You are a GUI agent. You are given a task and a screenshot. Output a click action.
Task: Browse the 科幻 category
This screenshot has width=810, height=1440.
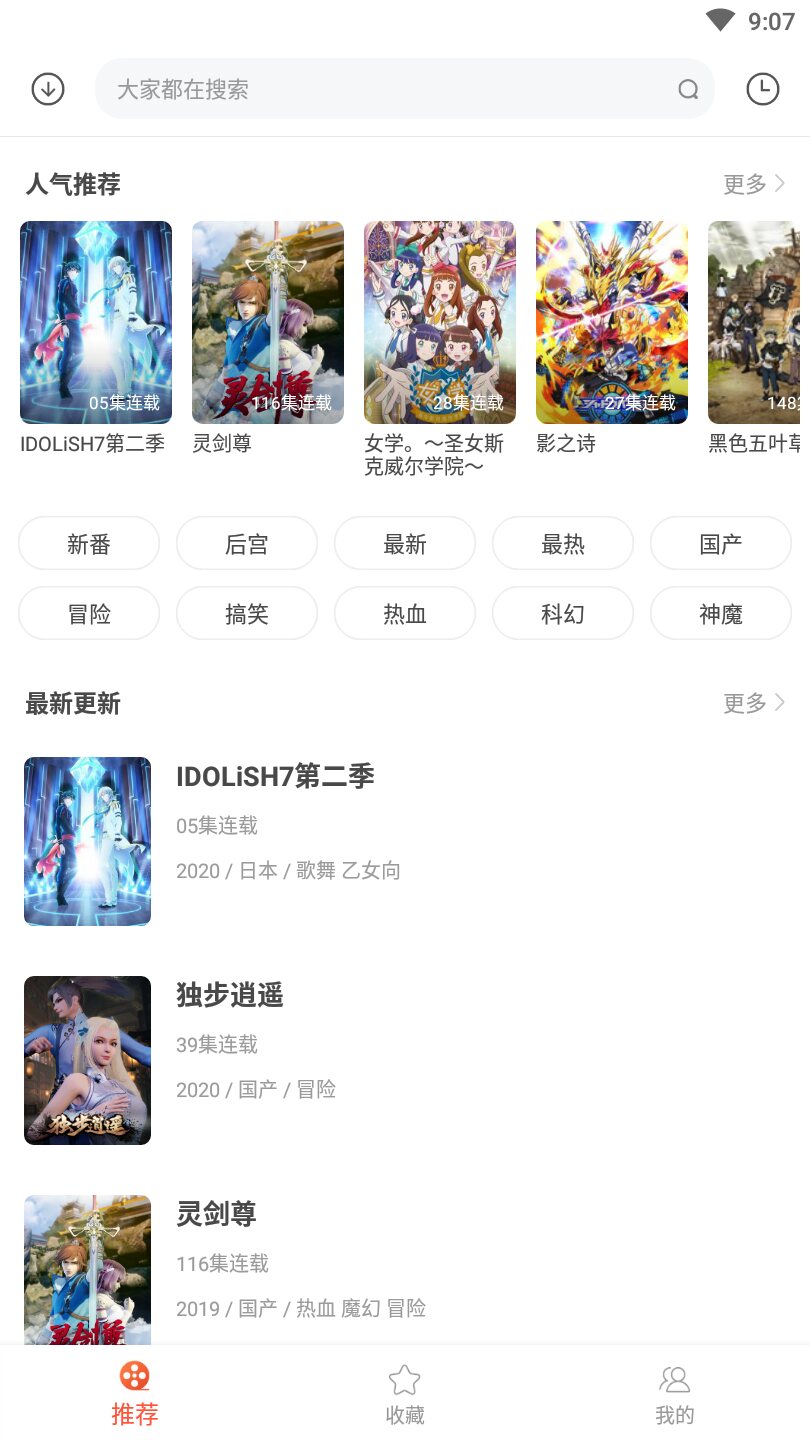[563, 613]
